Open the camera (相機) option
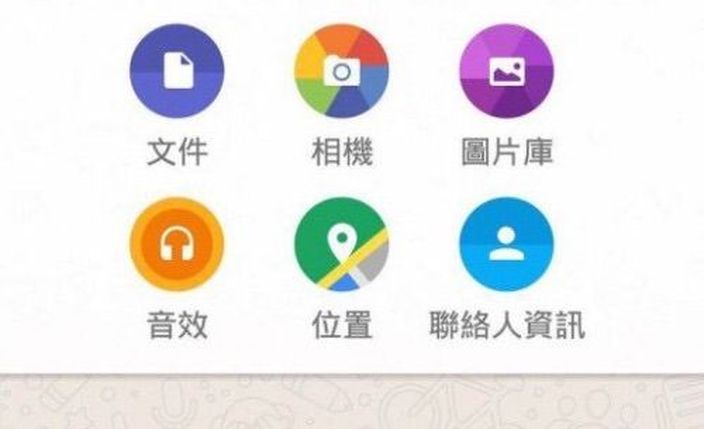704x429 pixels. coord(341,72)
